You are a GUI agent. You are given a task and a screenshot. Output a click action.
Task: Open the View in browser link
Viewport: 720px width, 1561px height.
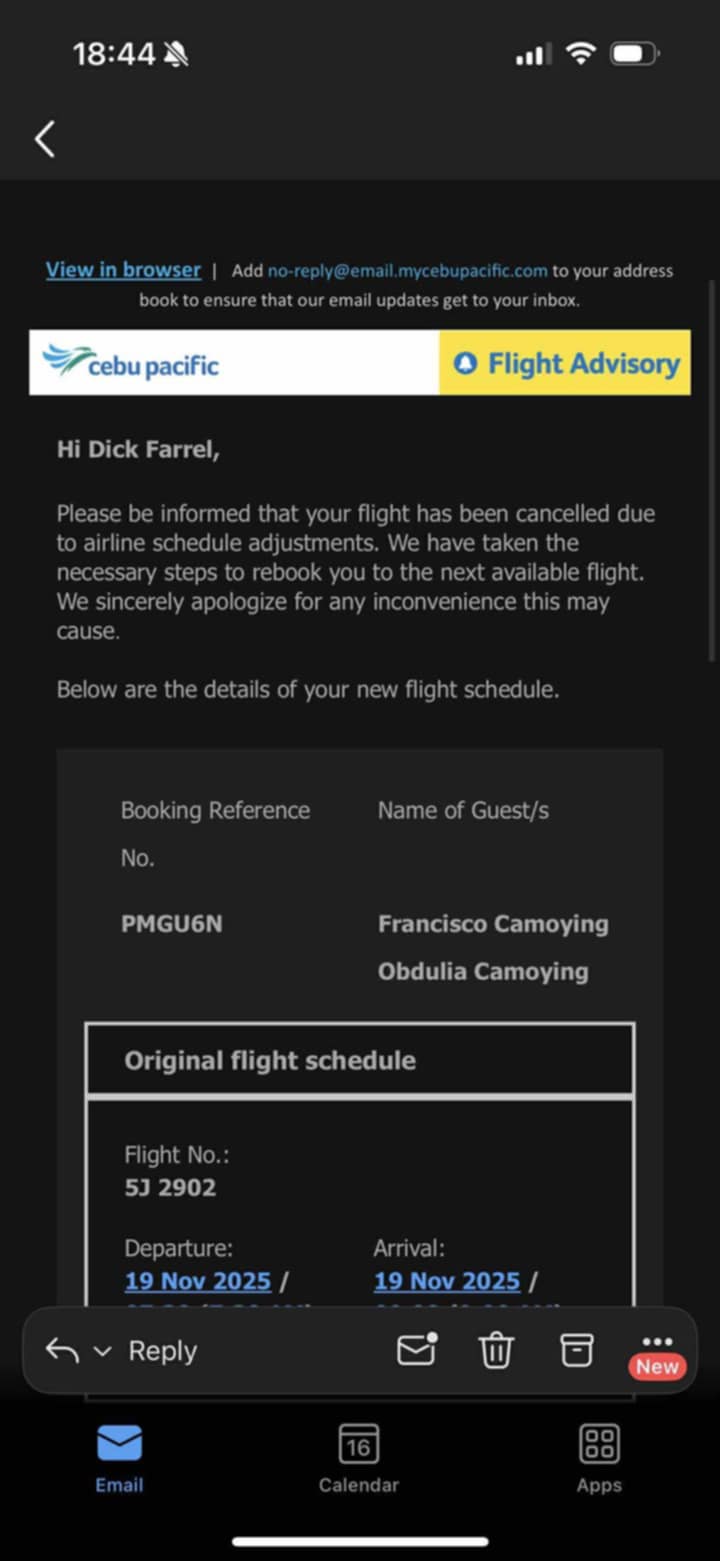pos(123,270)
